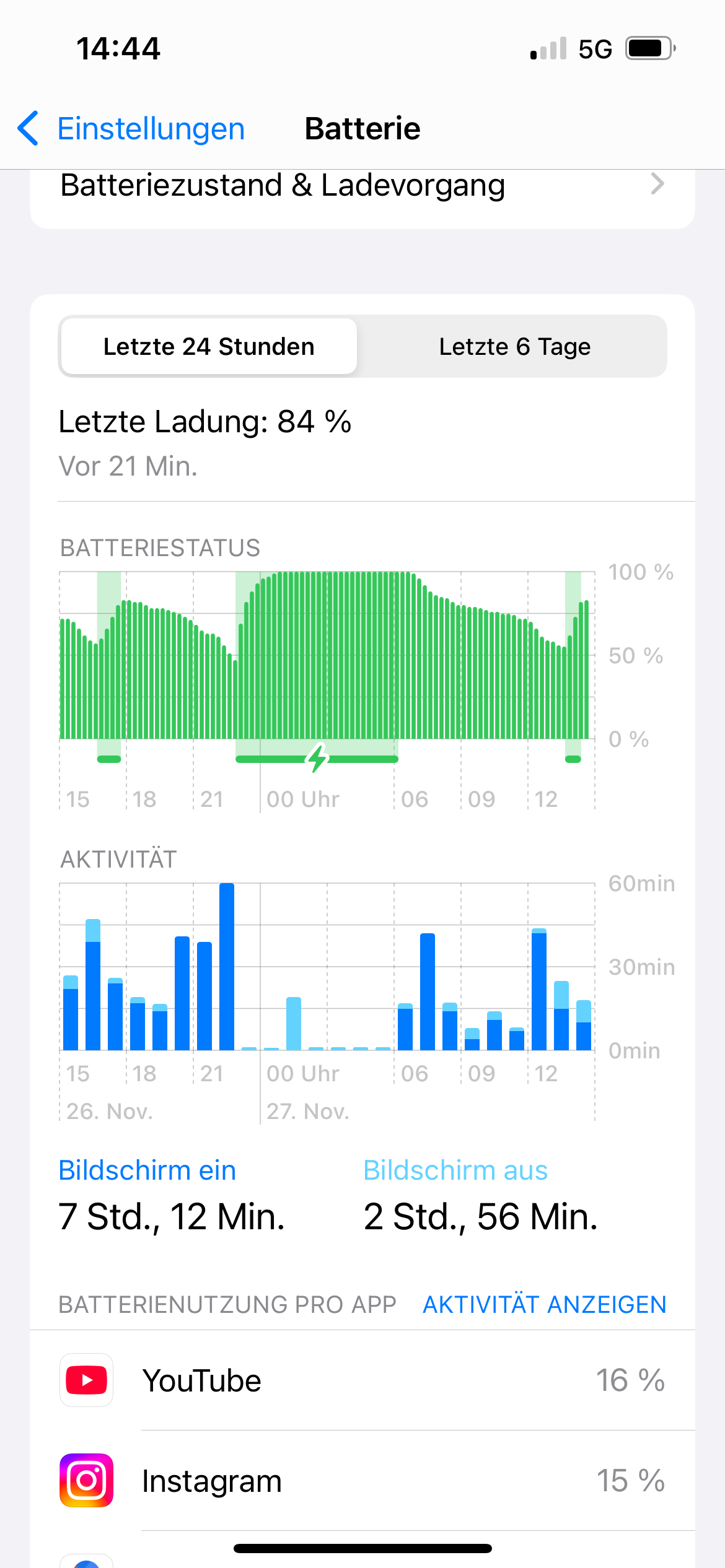This screenshot has width=725, height=1568.
Task: Tap AKTIVITÄT ANZEIGEN link
Action: pos(544,1304)
